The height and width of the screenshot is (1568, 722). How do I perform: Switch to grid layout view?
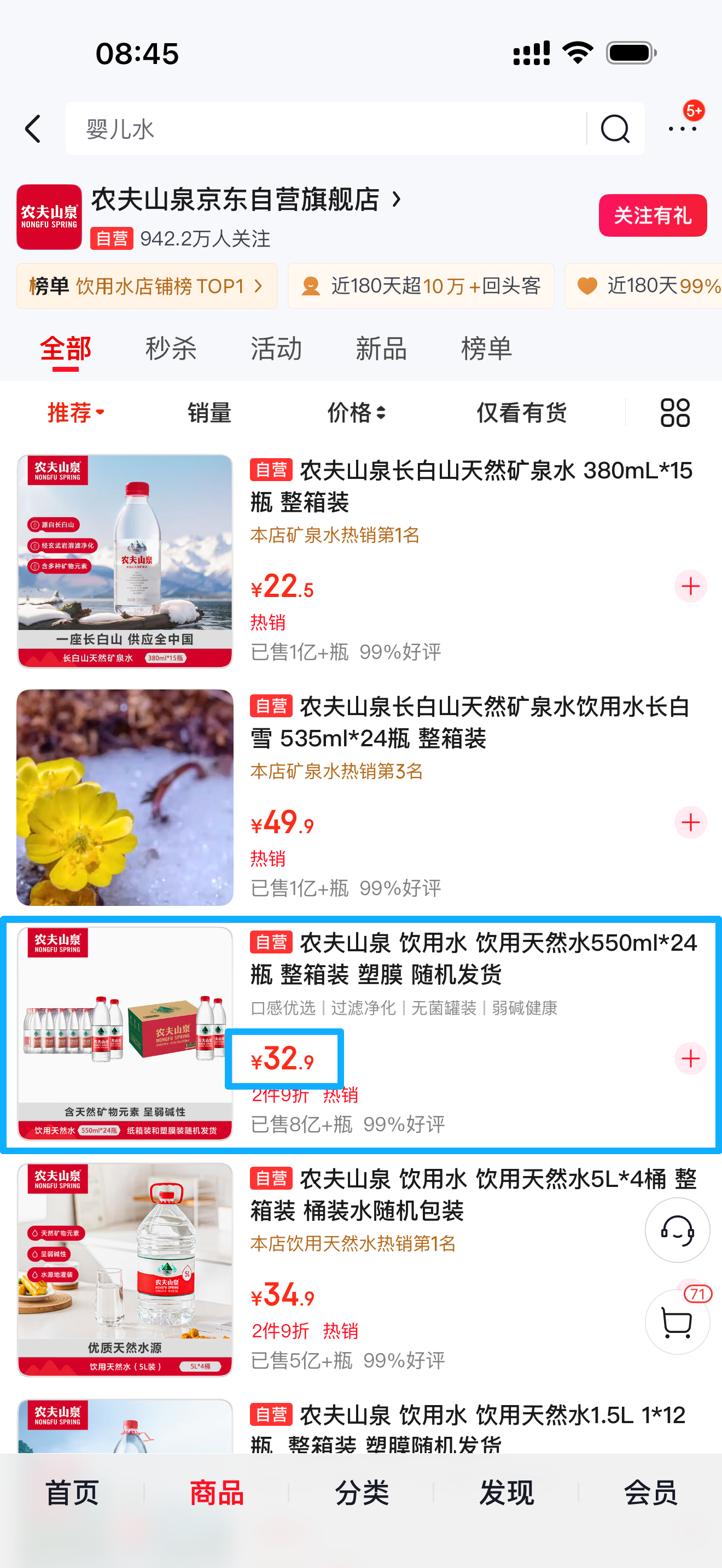click(x=674, y=413)
